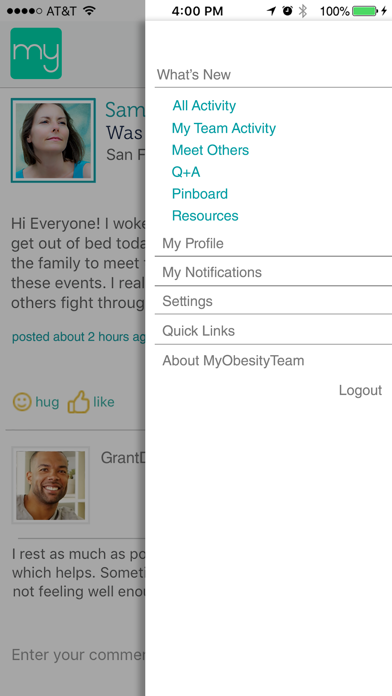
Task: Select My Team Activity
Action: [x=224, y=128]
